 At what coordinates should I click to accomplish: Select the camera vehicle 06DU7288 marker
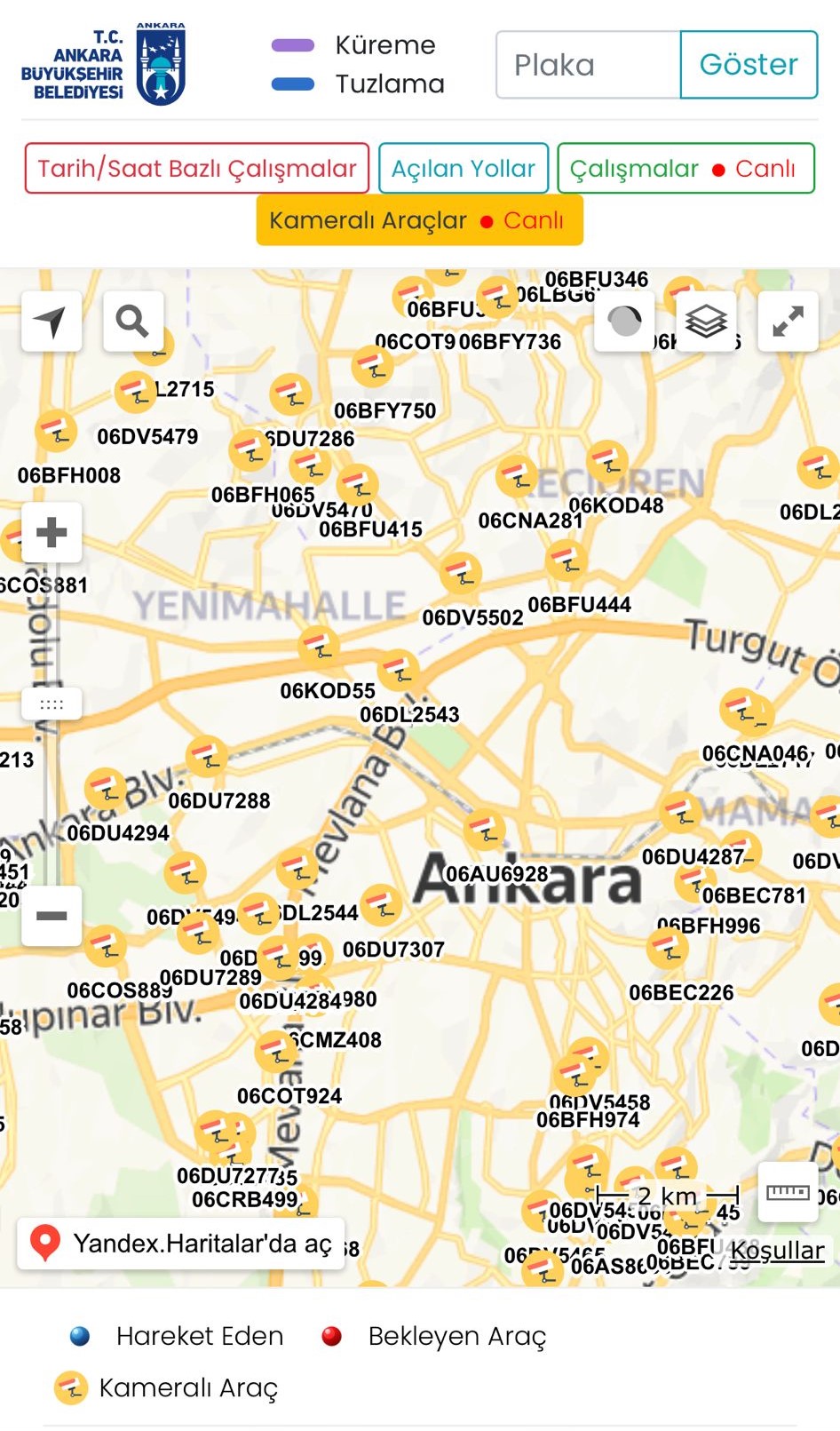tap(206, 757)
